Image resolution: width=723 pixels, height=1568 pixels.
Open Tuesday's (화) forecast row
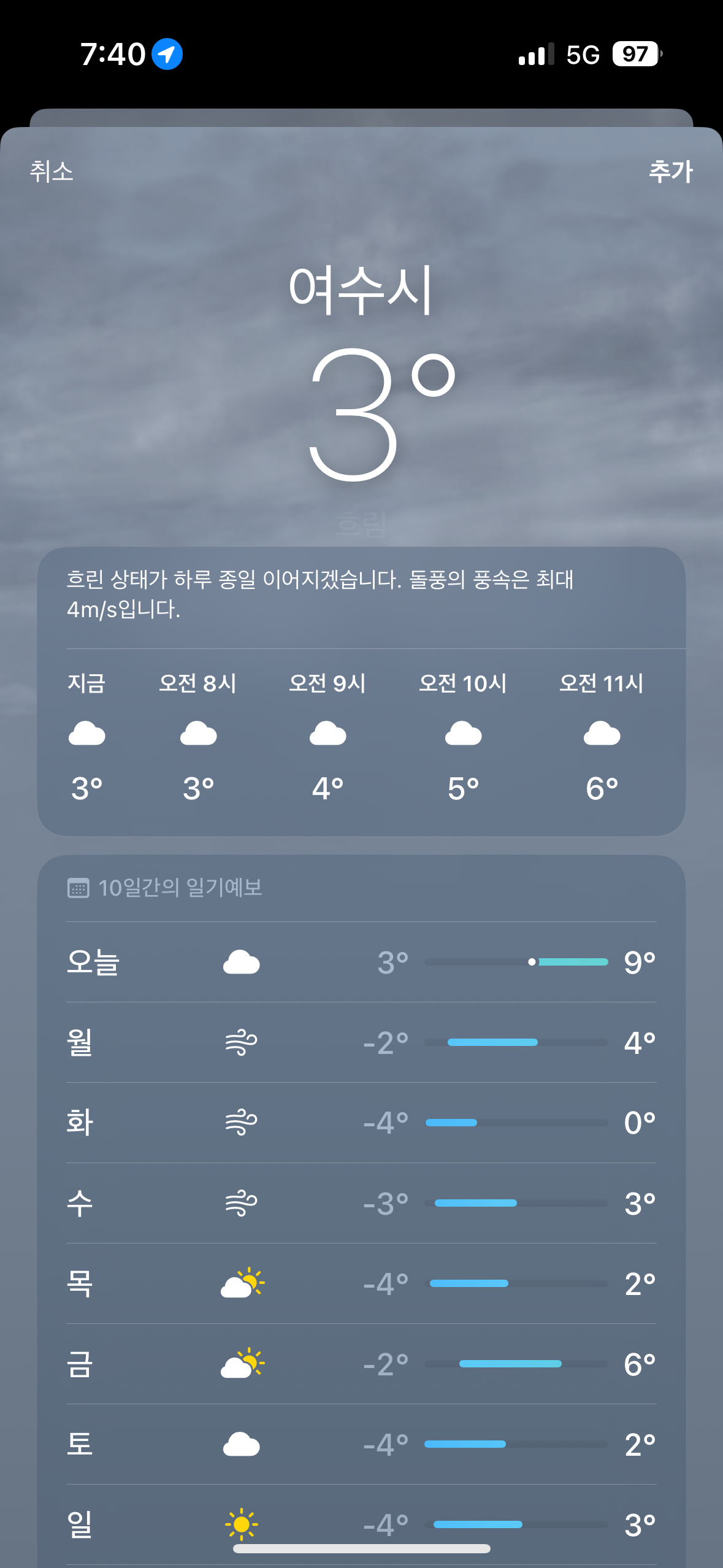pyautogui.click(x=361, y=1123)
